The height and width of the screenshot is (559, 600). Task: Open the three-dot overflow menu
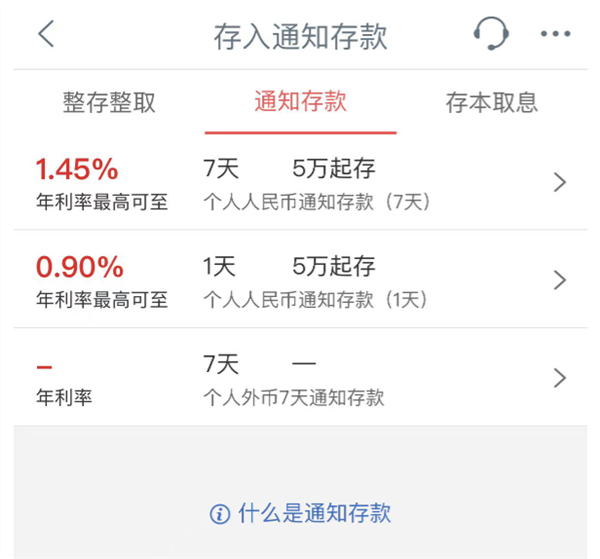tap(555, 34)
